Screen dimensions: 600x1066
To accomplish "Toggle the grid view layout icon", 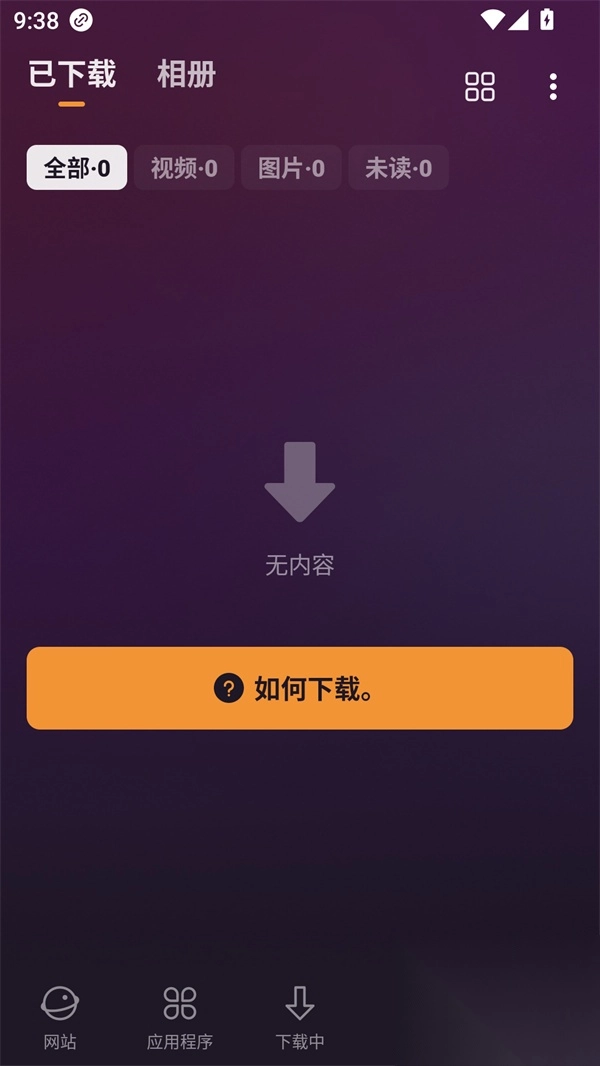I will click(480, 87).
